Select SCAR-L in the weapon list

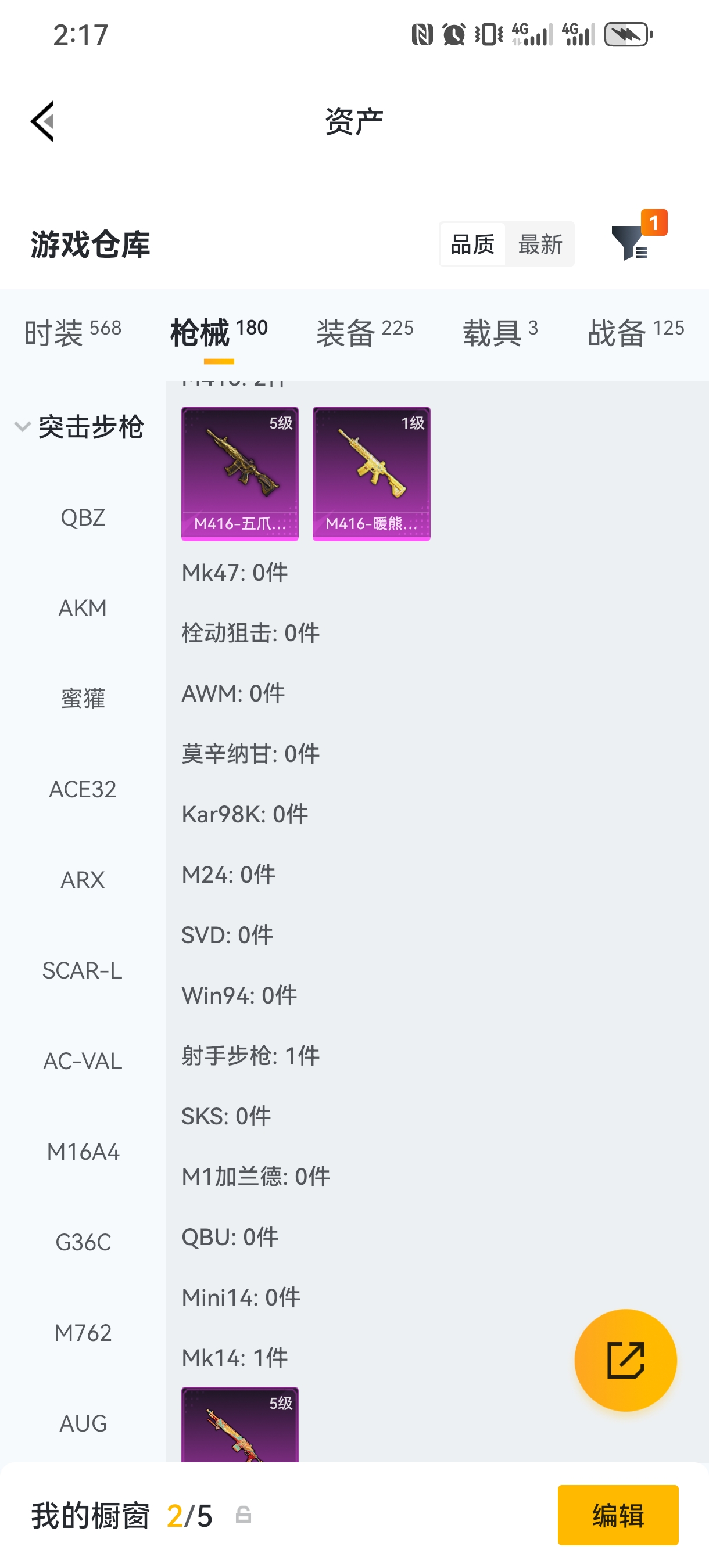pos(83,970)
